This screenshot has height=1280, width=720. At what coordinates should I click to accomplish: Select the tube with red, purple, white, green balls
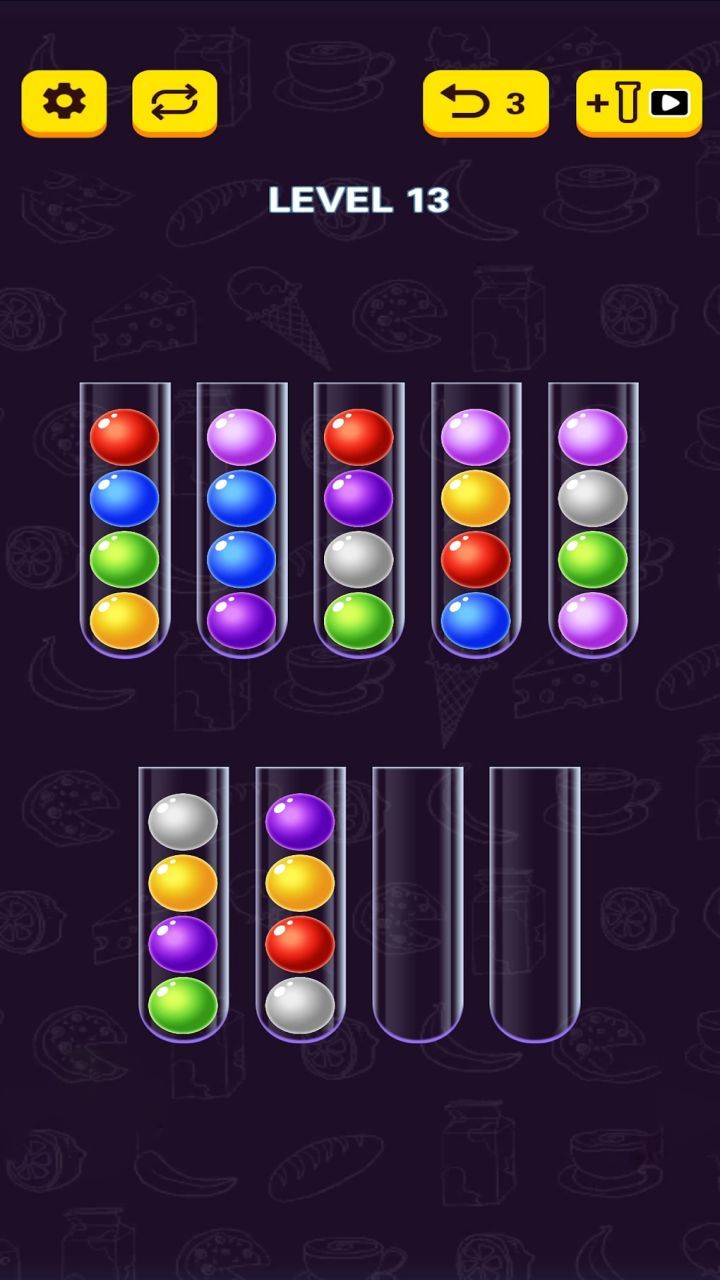coord(359,520)
